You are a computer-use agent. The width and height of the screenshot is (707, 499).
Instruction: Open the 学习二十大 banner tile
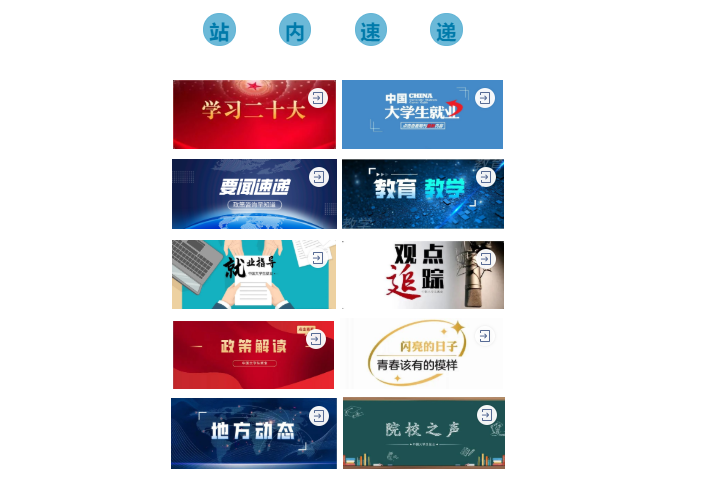253,114
